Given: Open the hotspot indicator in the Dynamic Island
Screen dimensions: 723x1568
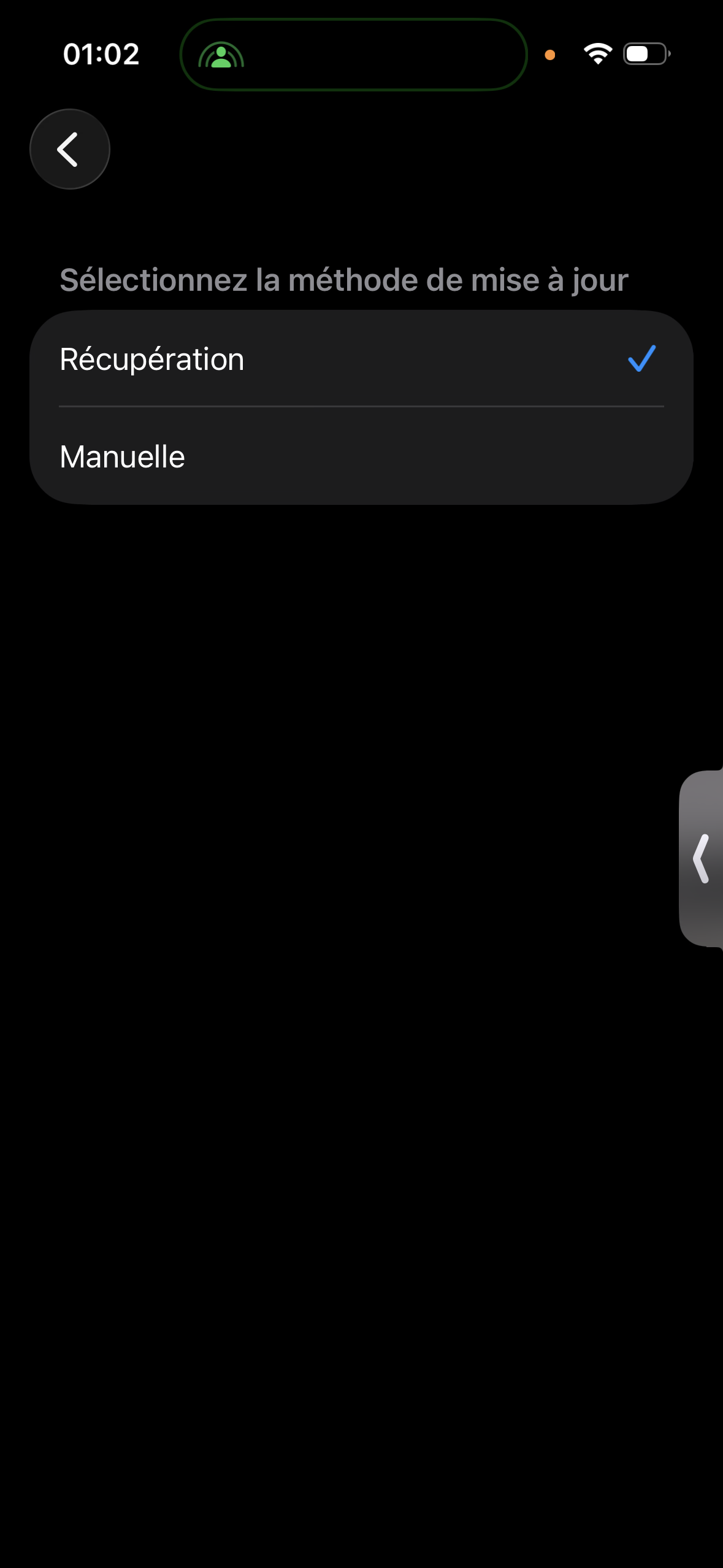Looking at the screenshot, I should pyautogui.click(x=221, y=55).
